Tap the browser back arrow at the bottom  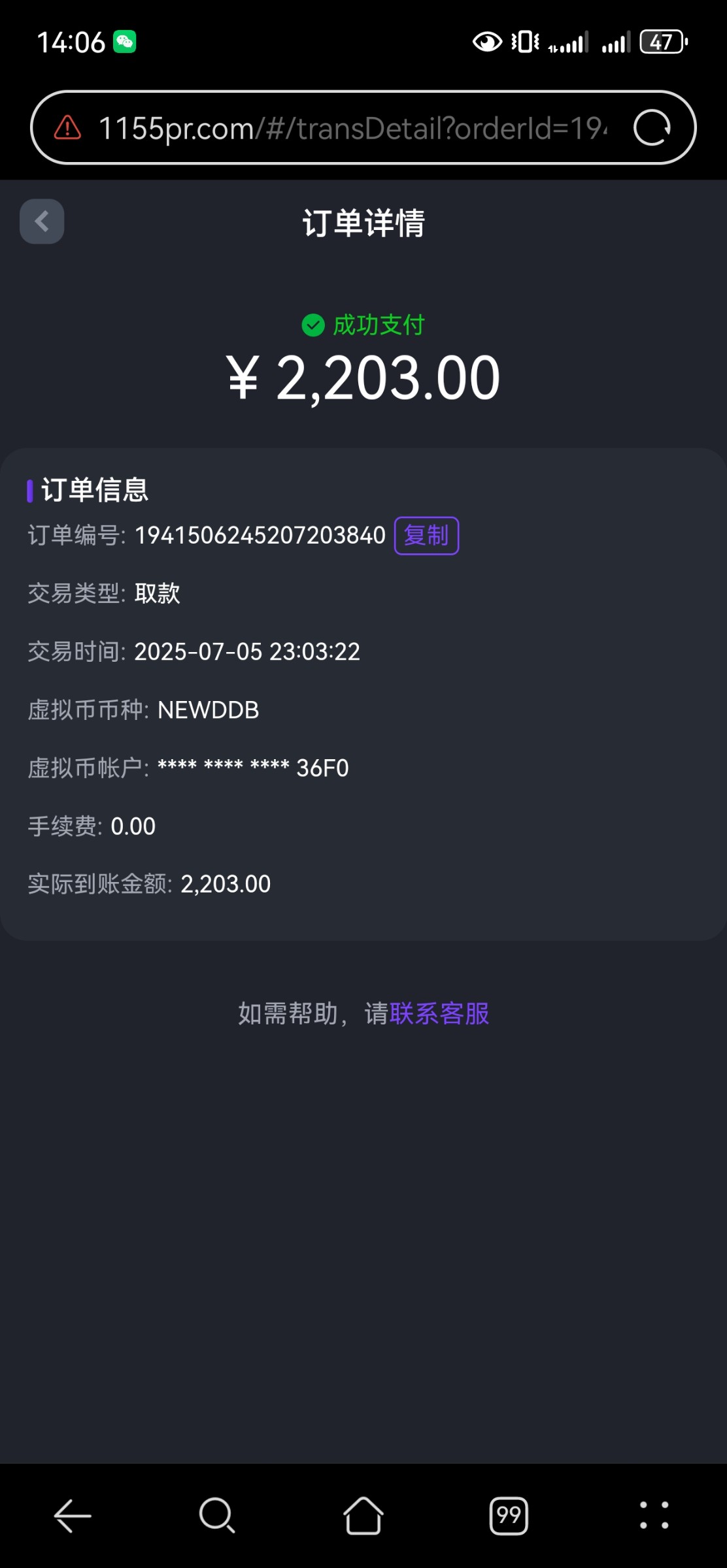(x=73, y=1515)
